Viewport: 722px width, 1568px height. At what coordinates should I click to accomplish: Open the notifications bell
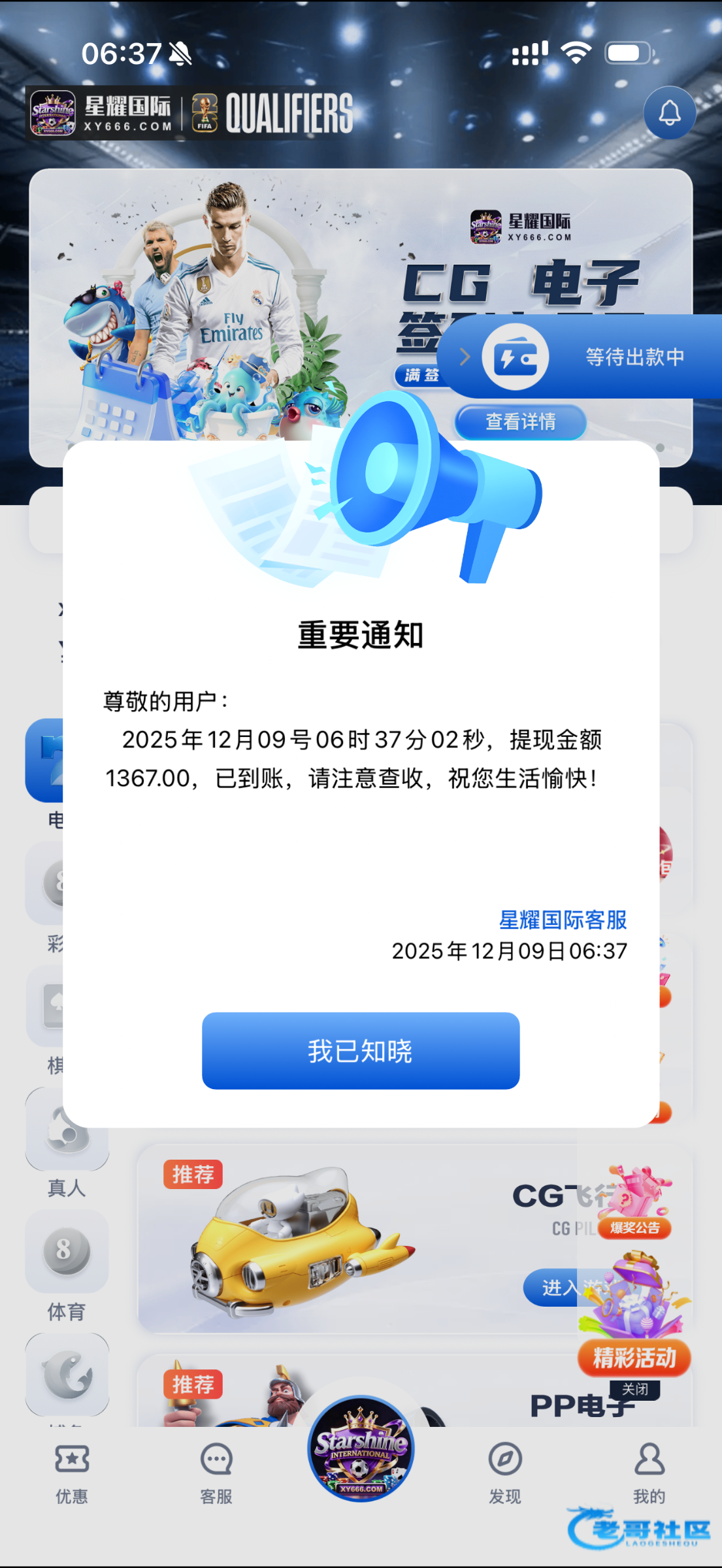click(669, 113)
